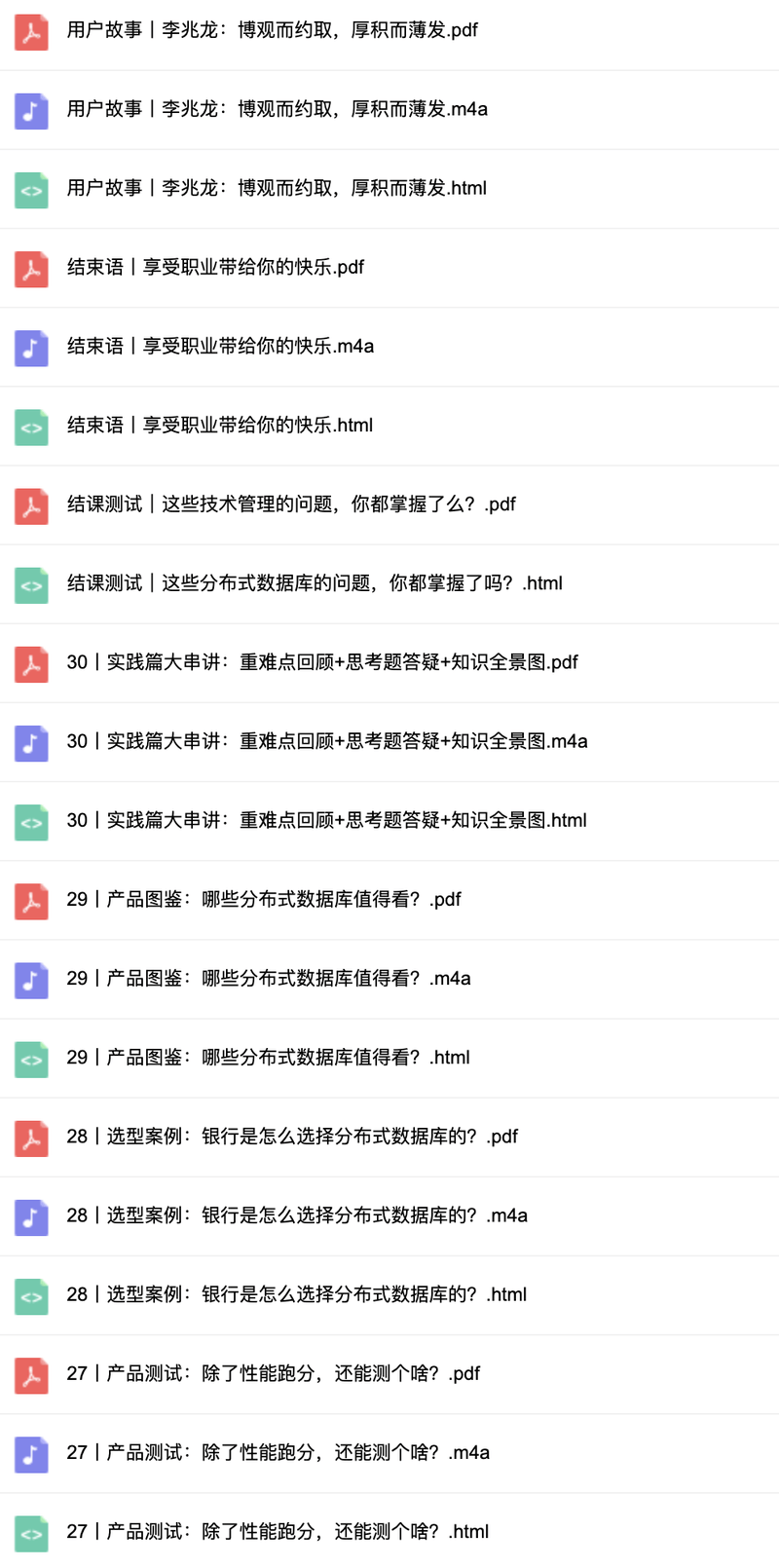The image size is (779, 1568).
Task: Open 结束语 享受职业带给你的快乐.pdf
Action: pos(215,268)
